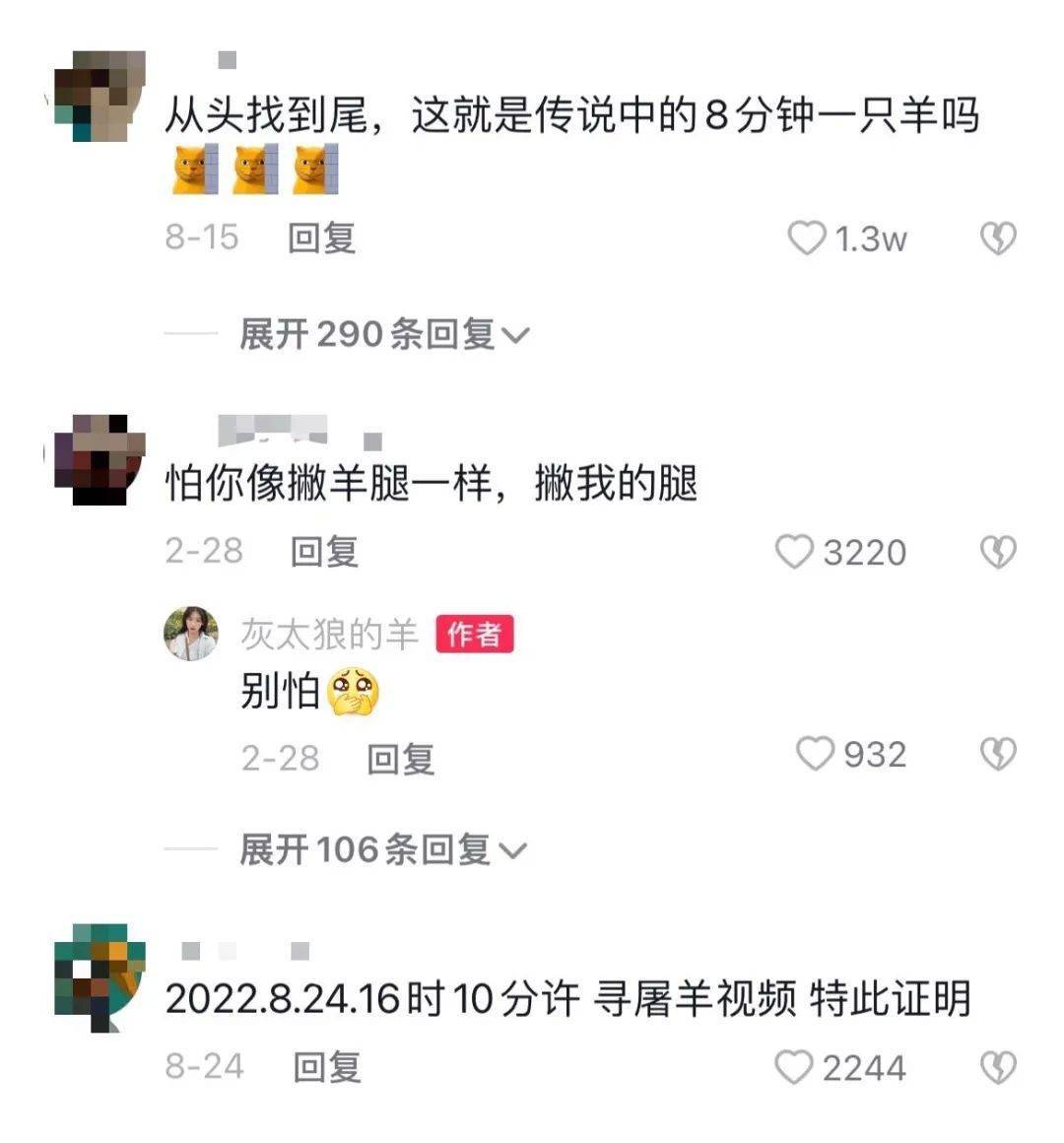Reply to the 寻屠羊视频 comment dated 8-24
This screenshot has width=1064, height=1143.
click(x=327, y=1067)
